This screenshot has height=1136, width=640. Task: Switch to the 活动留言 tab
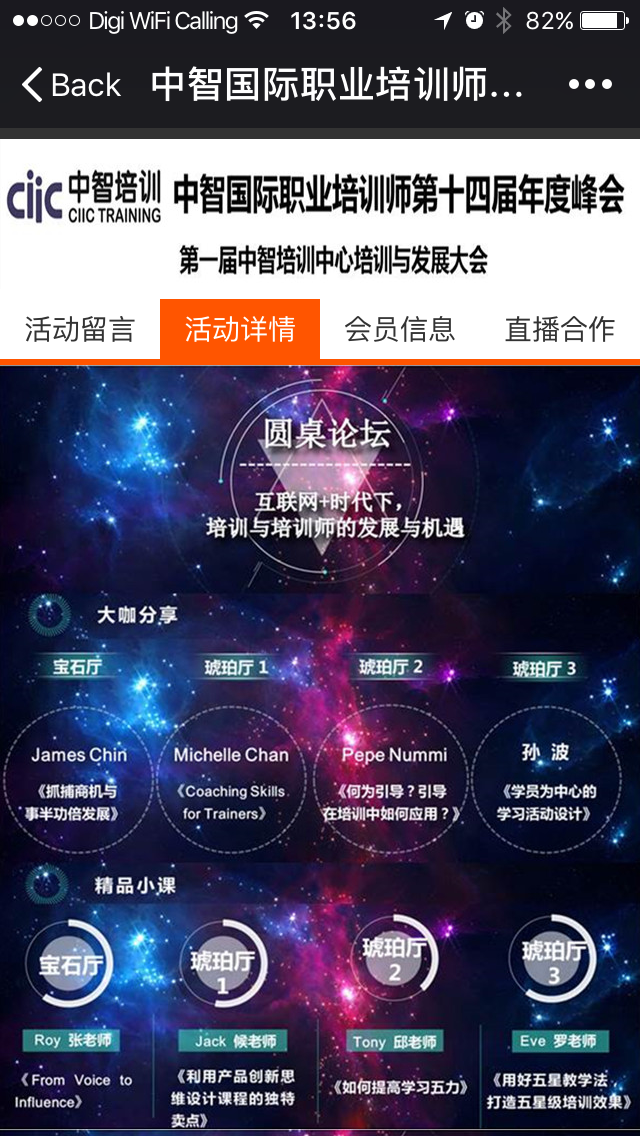pyautogui.click(x=80, y=329)
